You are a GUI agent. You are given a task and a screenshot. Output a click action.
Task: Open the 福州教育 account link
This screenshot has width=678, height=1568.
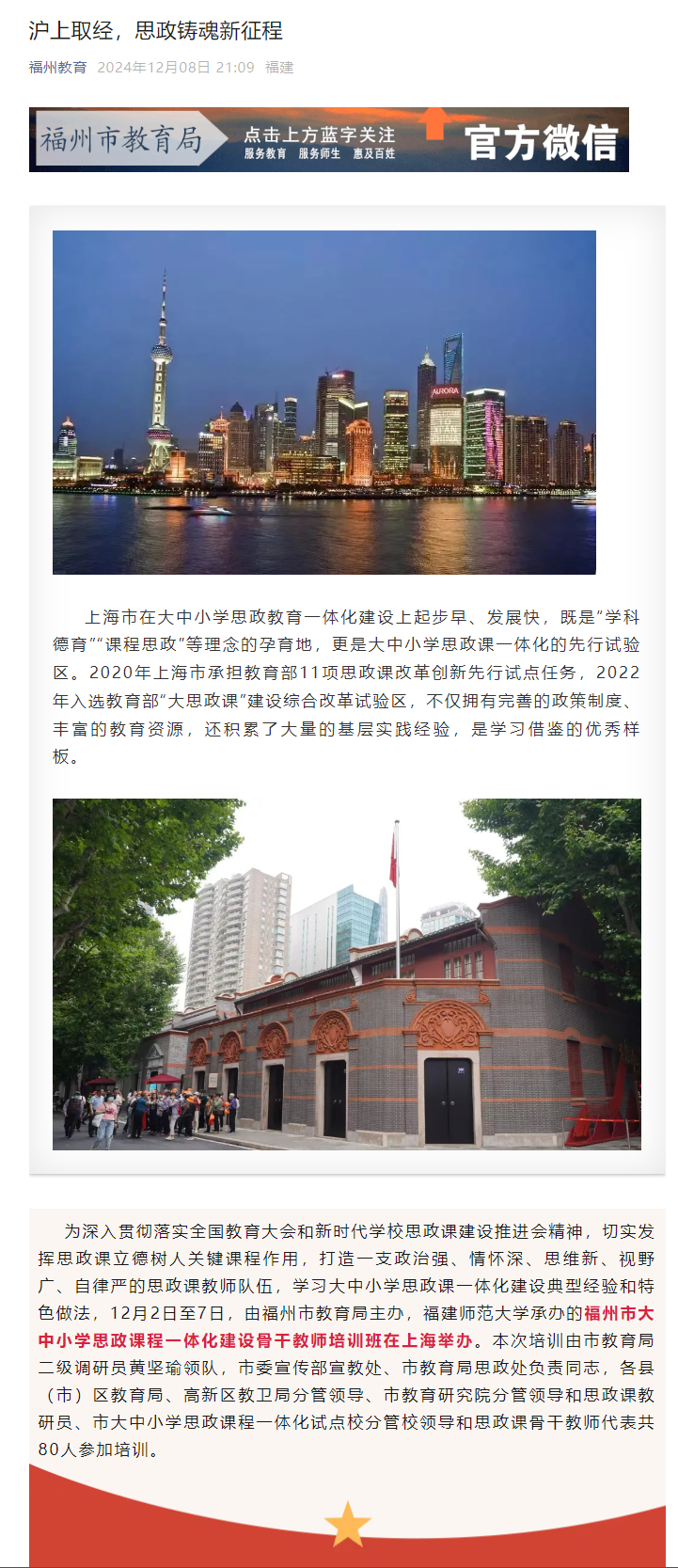click(x=57, y=68)
